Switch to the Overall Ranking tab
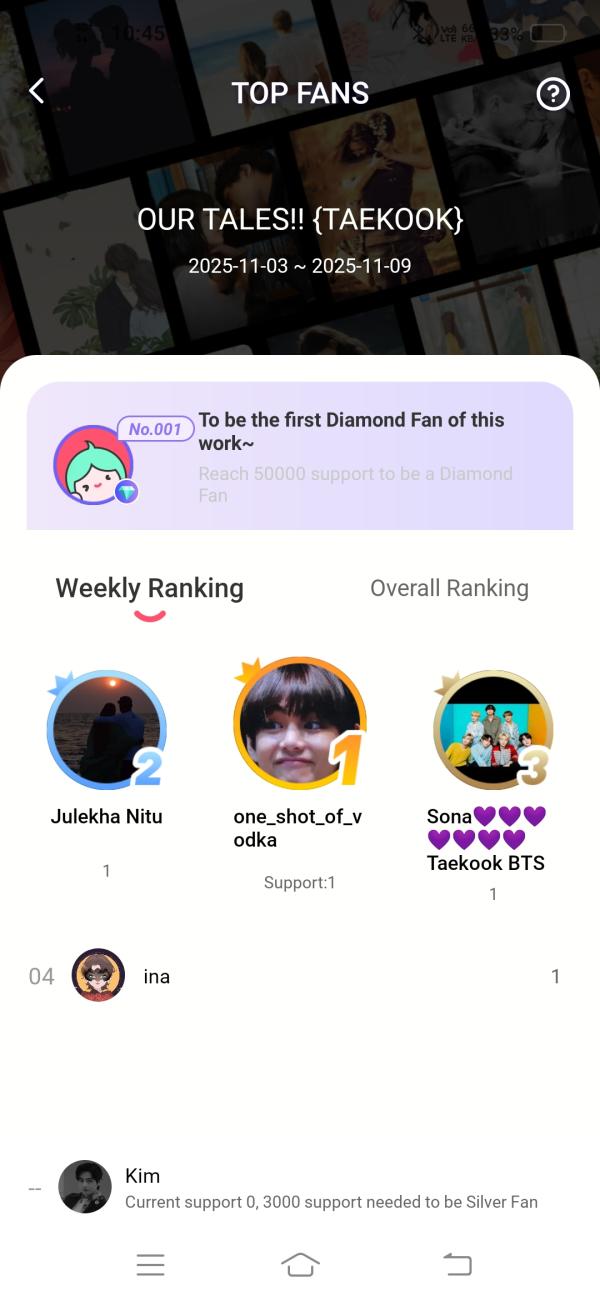The height and width of the screenshot is (1300, 600). coord(449,589)
